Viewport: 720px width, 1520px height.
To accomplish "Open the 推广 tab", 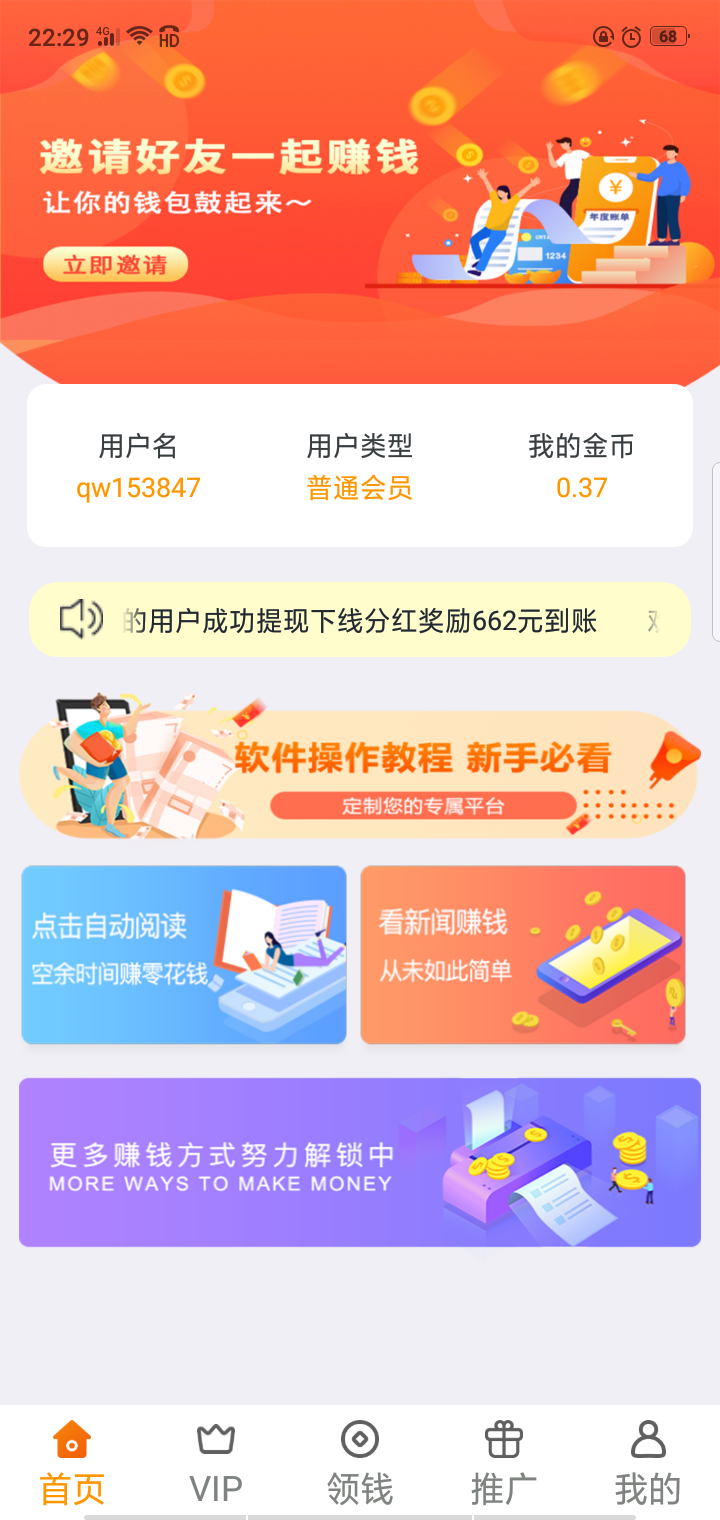I will 504,1463.
